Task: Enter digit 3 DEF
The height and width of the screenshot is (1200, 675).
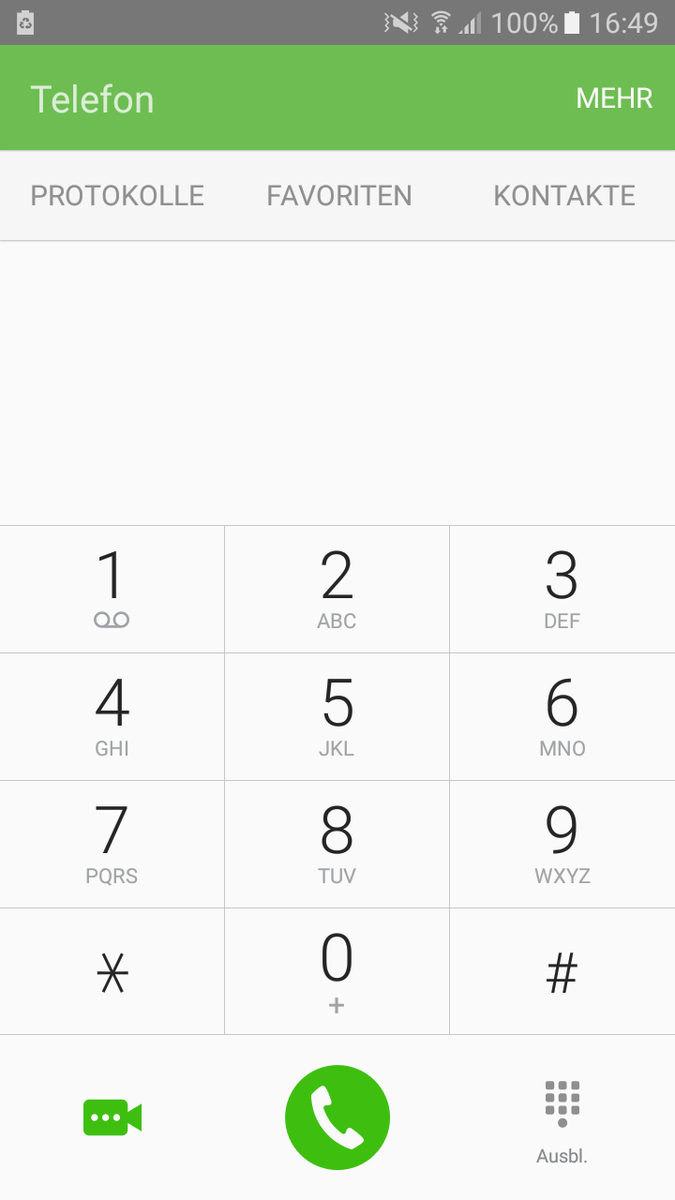Action: [562, 589]
